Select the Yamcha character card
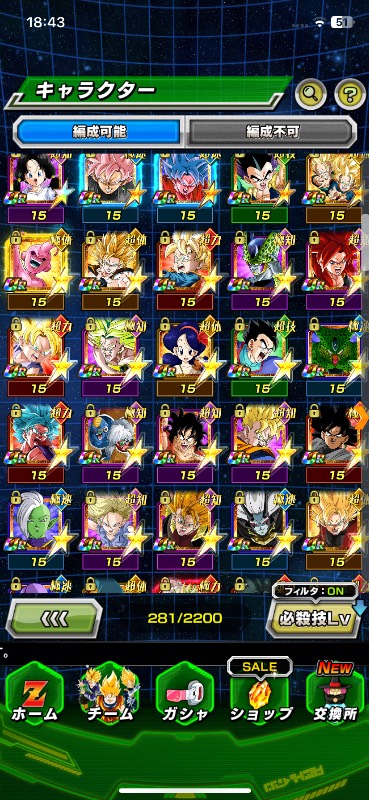The width and height of the screenshot is (369, 800). click(x=186, y=444)
